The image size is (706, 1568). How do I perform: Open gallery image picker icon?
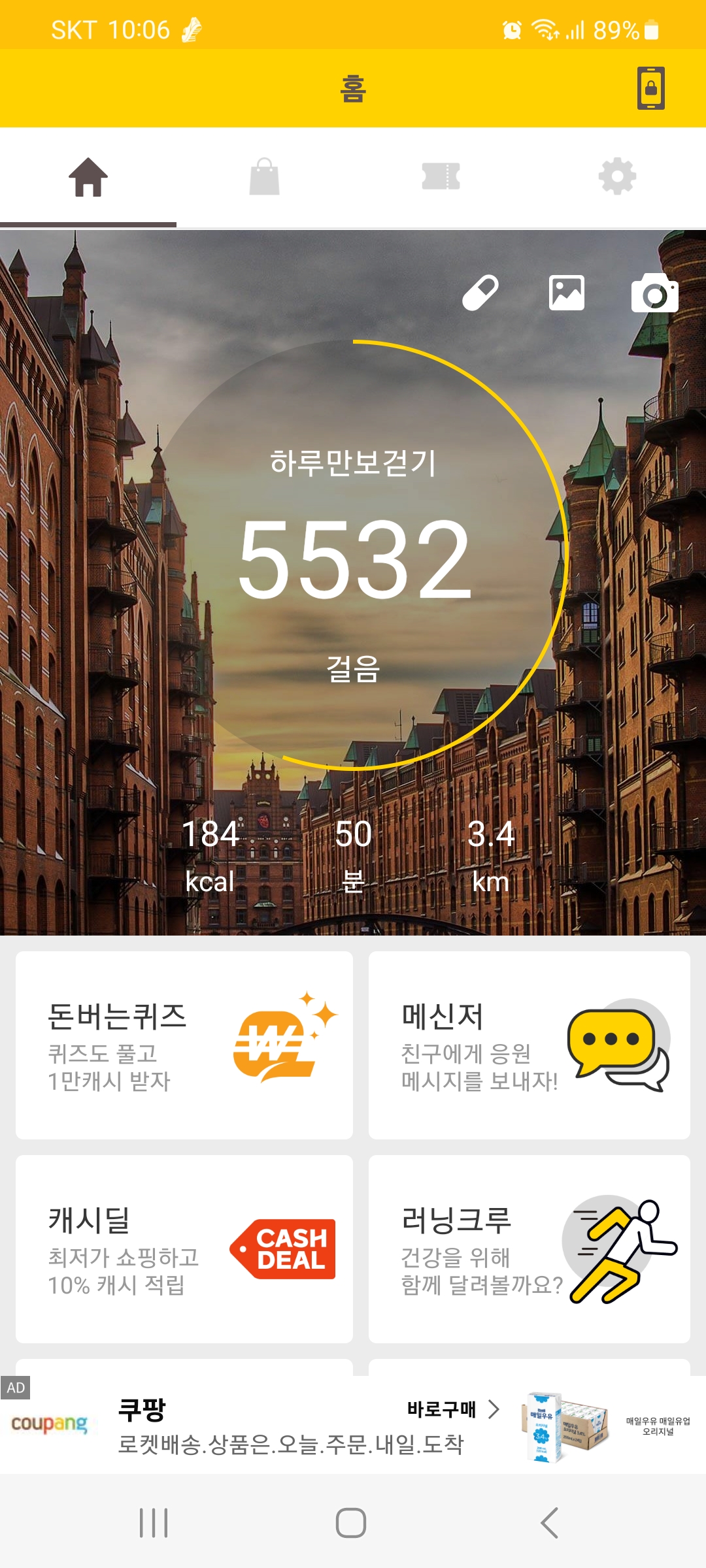point(566,292)
